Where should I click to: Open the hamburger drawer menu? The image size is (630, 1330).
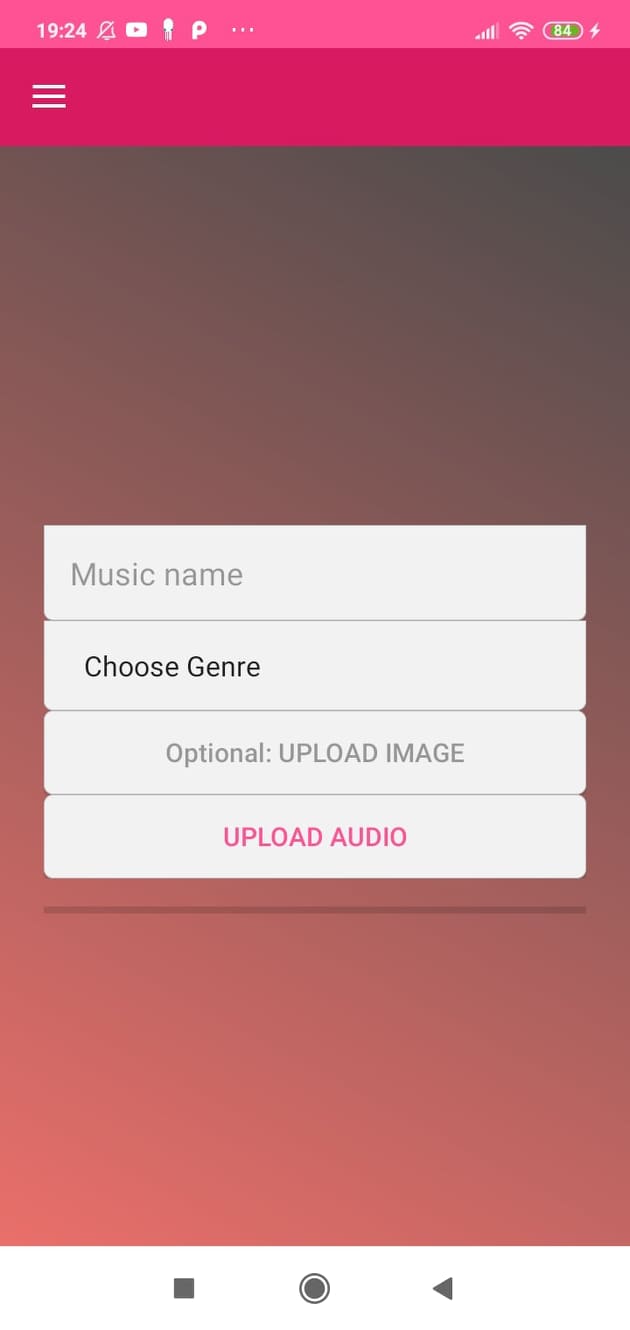[49, 96]
